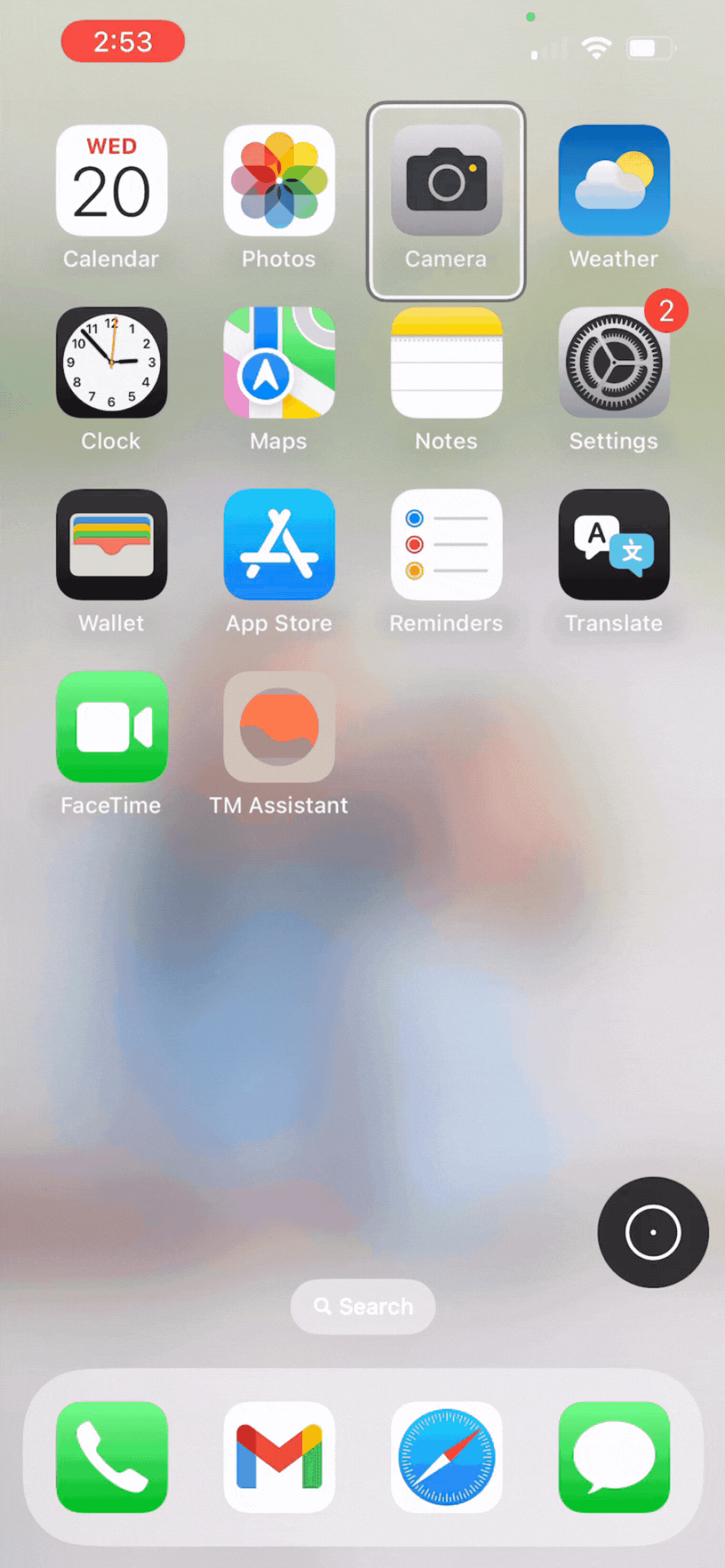
Task: Open the Notes app
Action: pos(446,363)
